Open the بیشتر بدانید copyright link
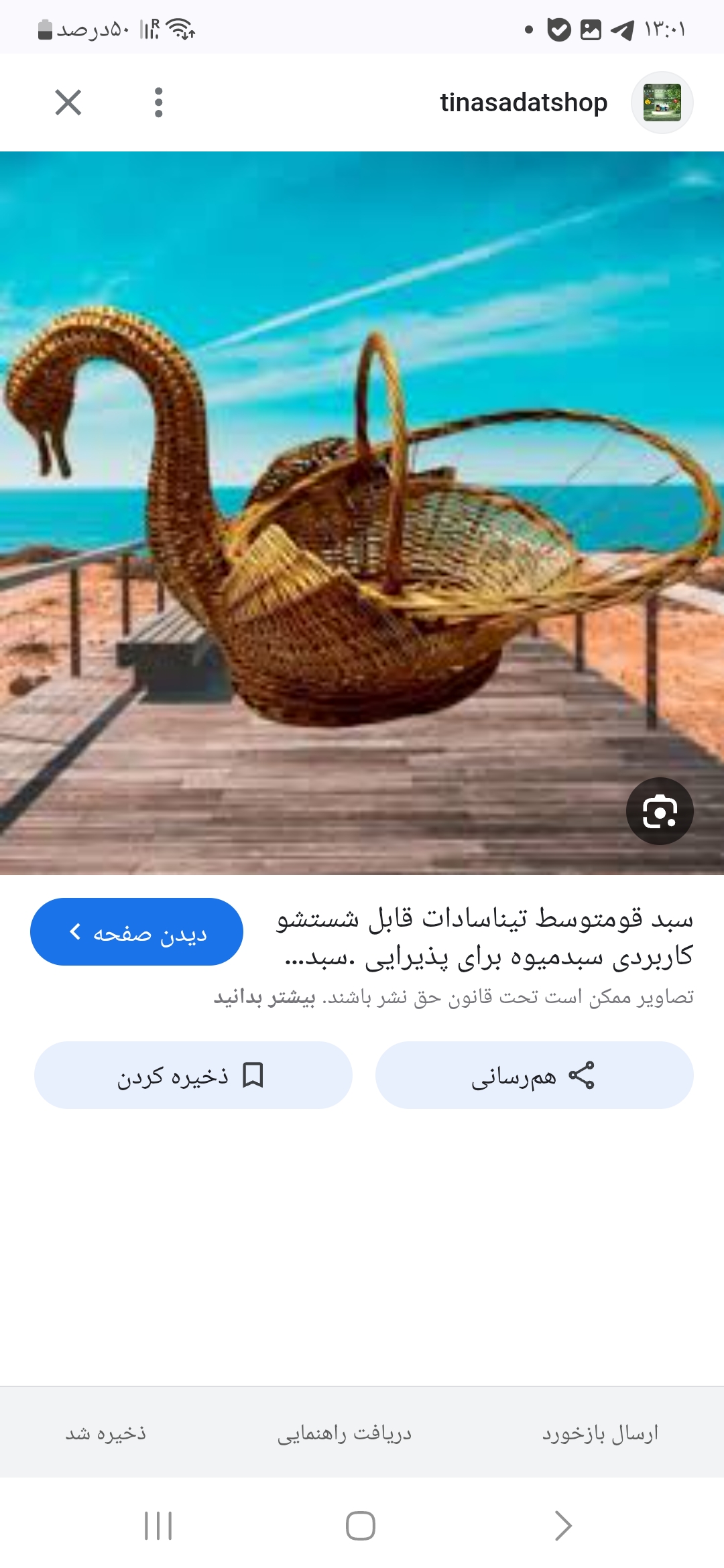The width and height of the screenshot is (724, 1568). (x=265, y=998)
